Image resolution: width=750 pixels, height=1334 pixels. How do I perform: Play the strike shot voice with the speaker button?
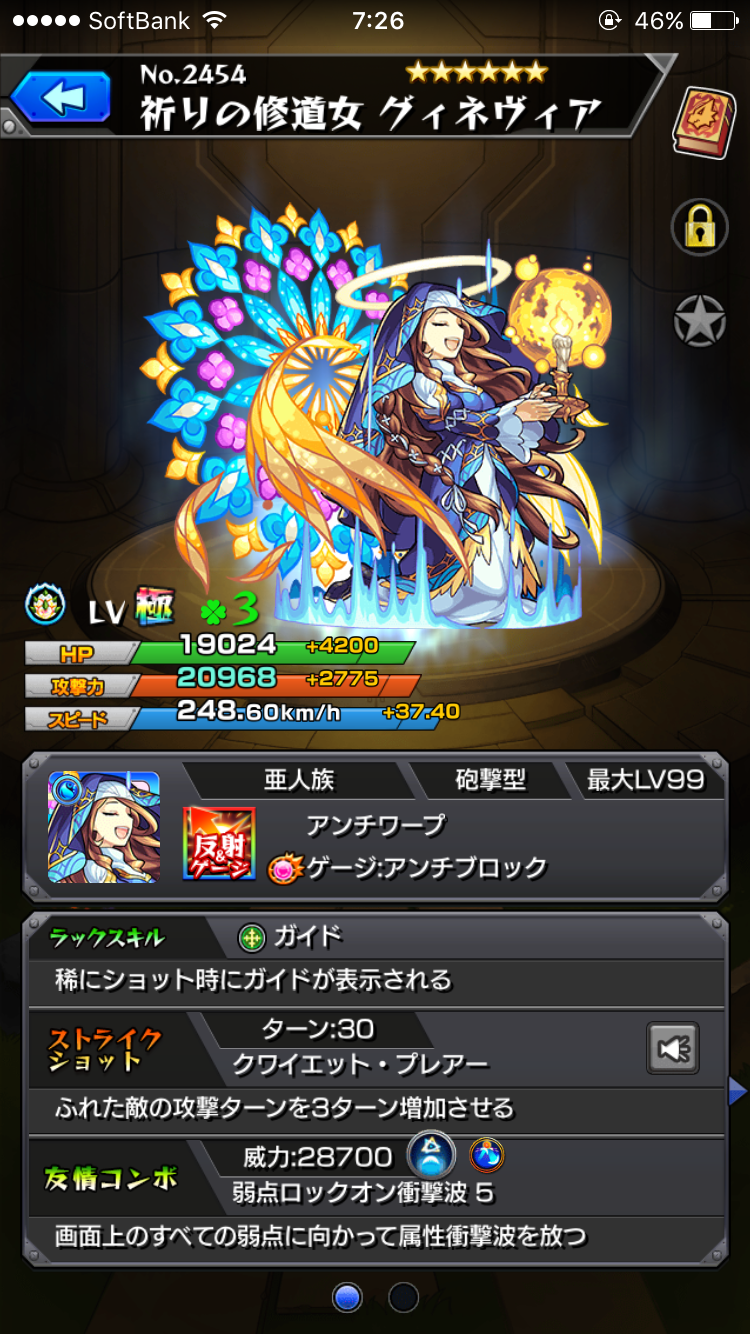coord(673,1048)
